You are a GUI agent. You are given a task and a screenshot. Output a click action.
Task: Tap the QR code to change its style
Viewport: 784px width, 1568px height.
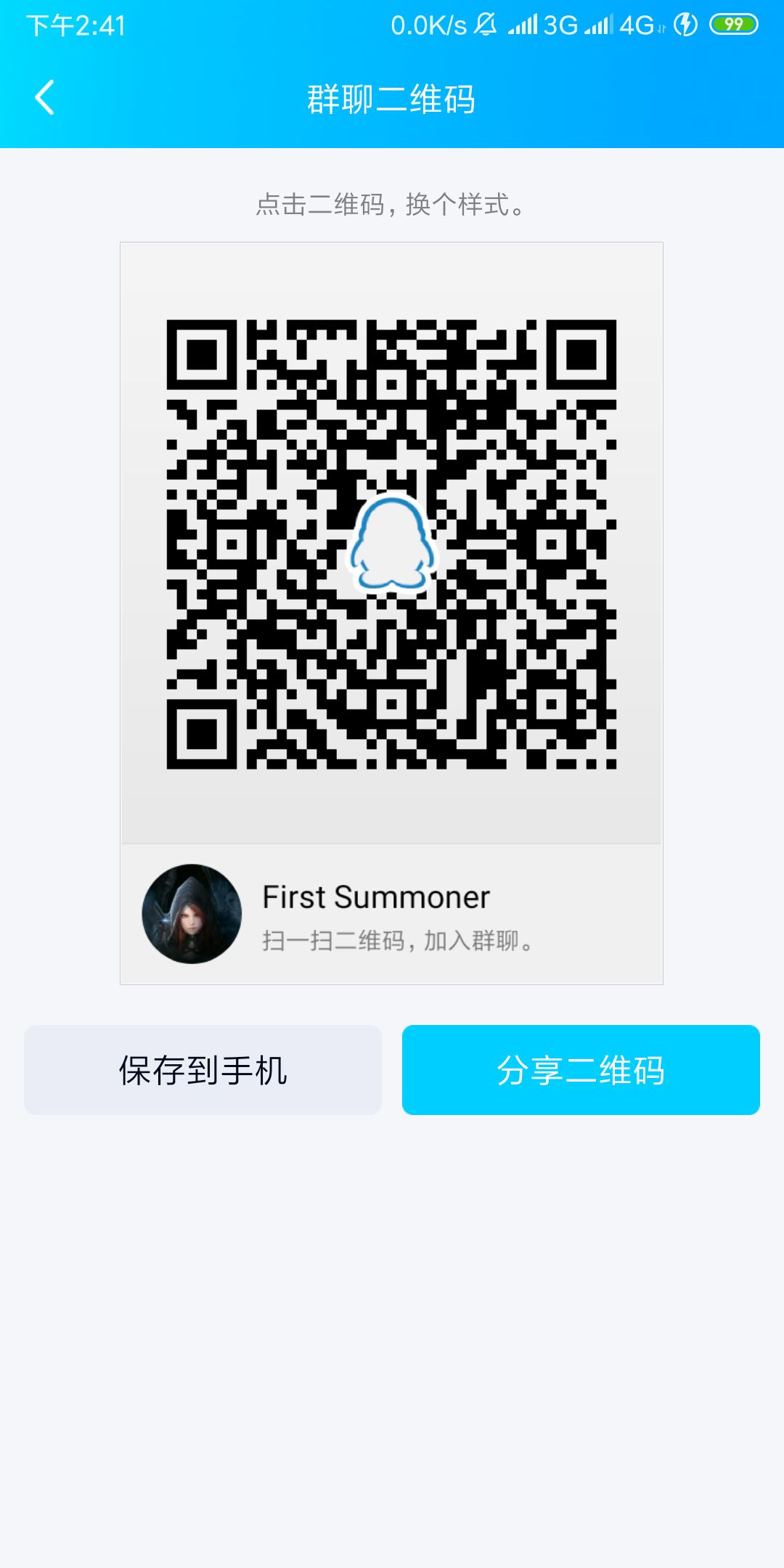[x=392, y=690]
